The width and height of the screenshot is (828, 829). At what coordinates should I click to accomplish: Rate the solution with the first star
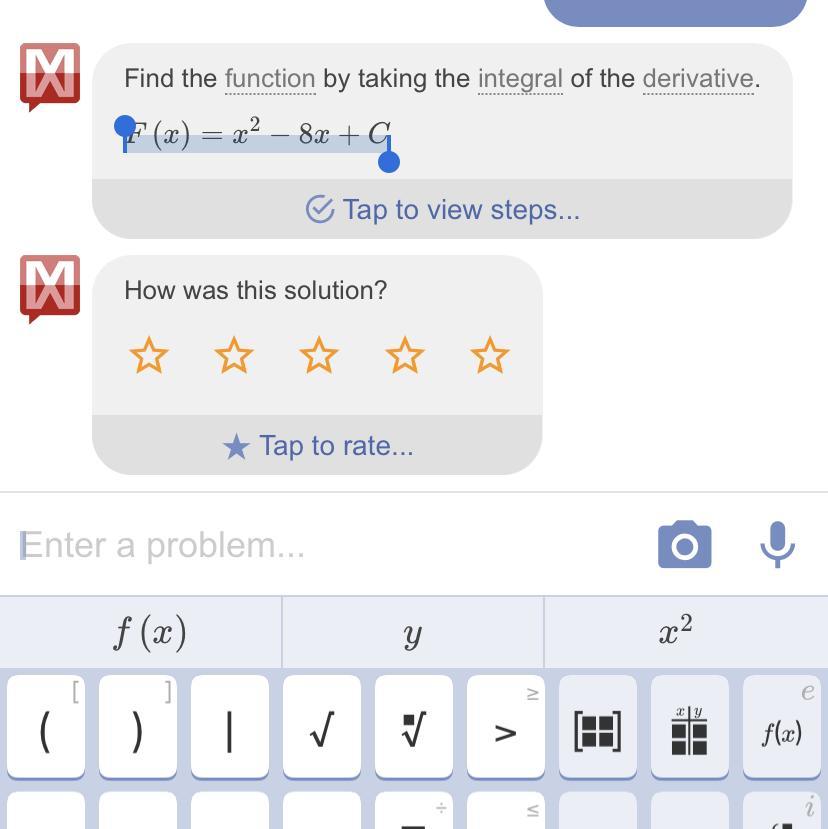pyautogui.click(x=149, y=355)
